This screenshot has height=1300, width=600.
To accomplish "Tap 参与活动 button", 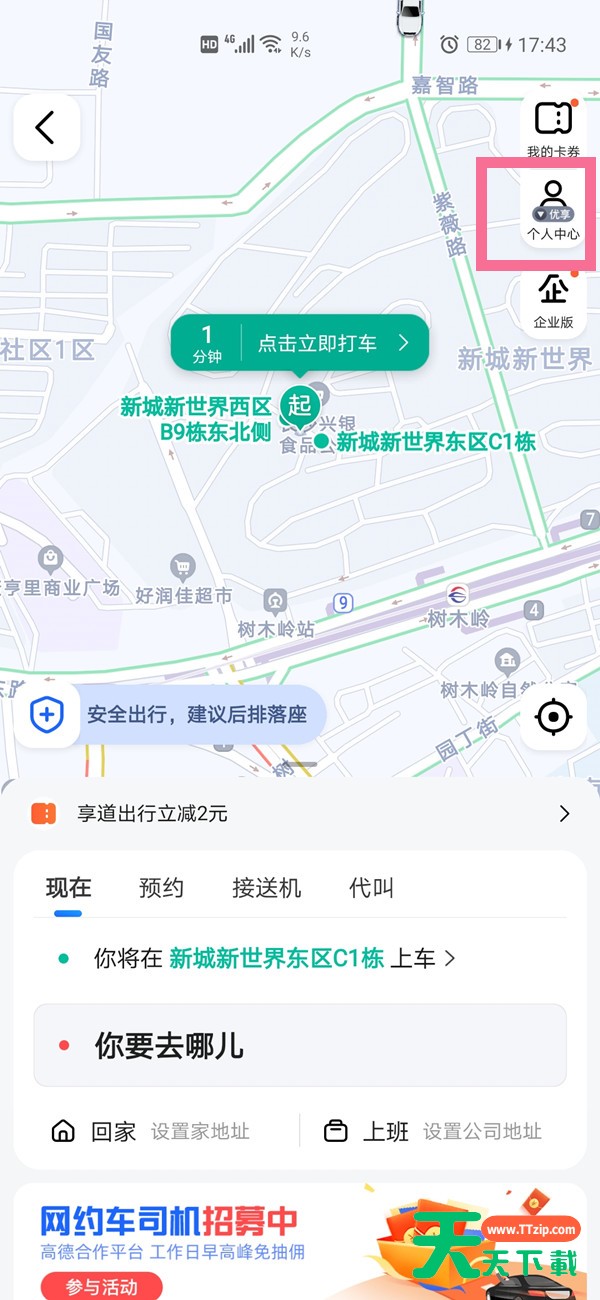I will click(101, 1285).
